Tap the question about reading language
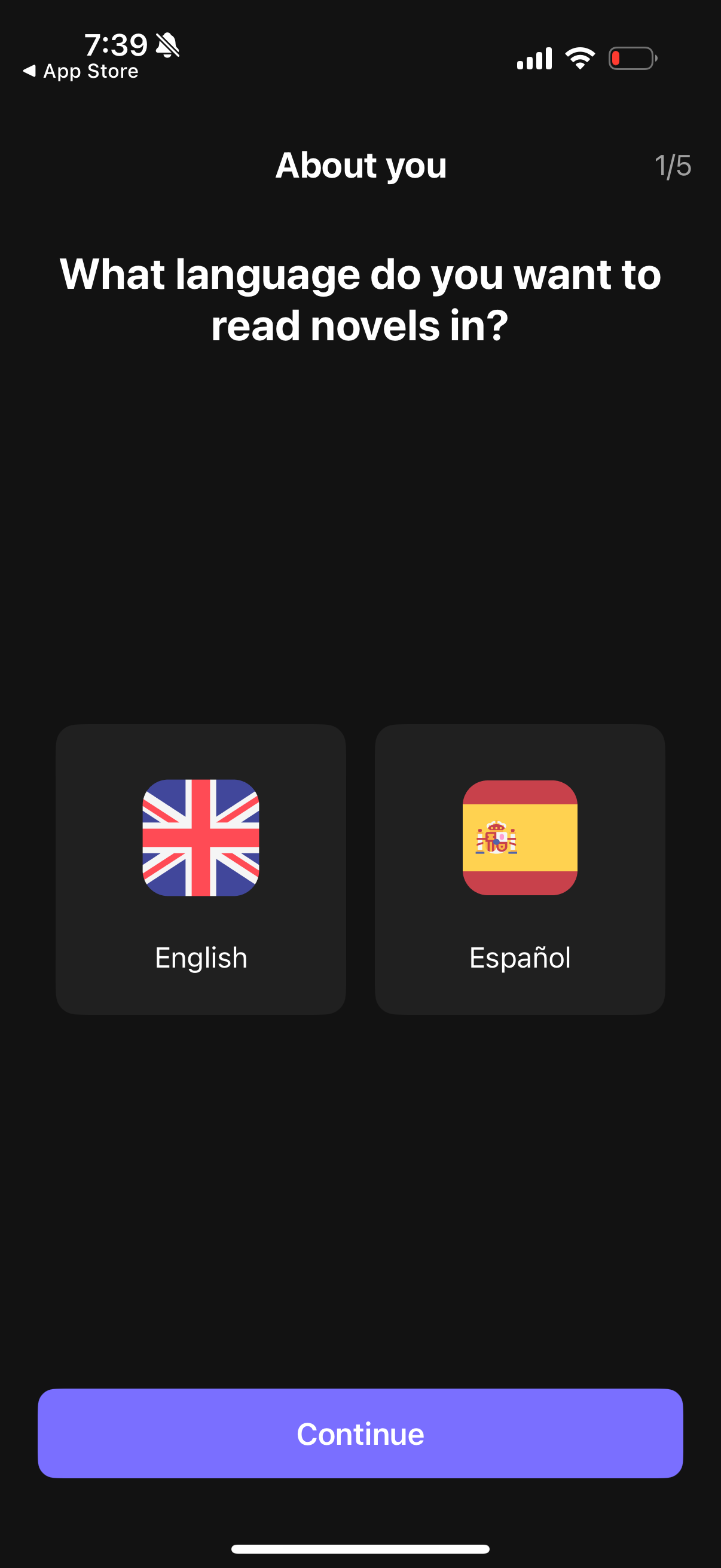 [360, 300]
